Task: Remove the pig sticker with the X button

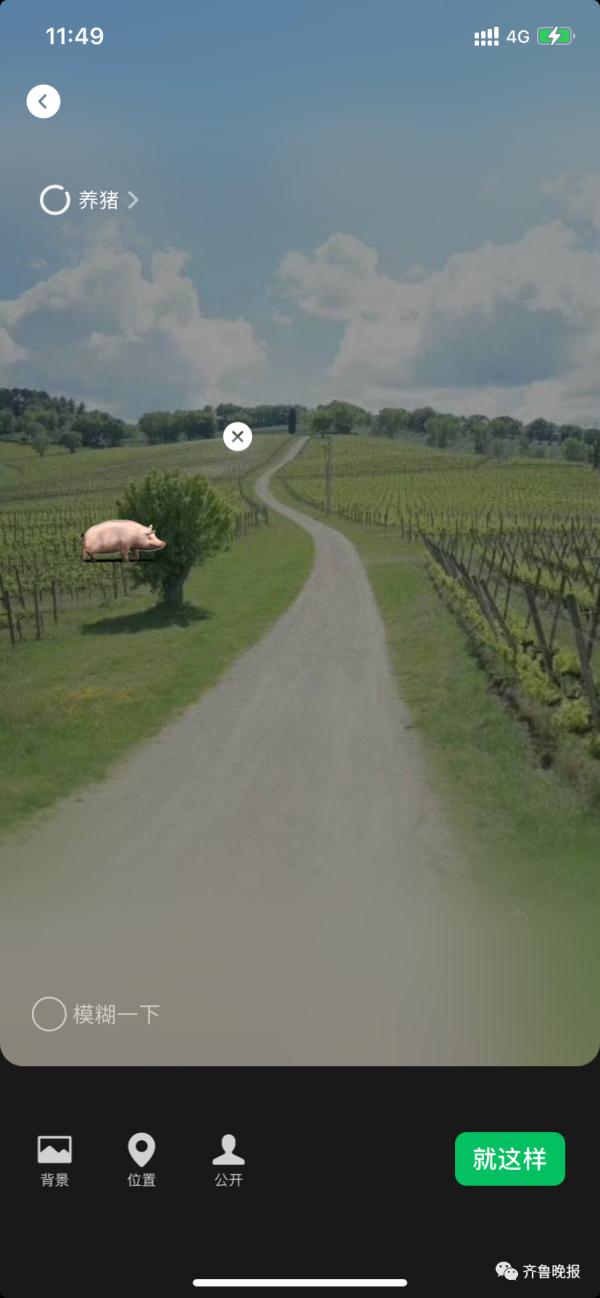Action: coord(237,437)
